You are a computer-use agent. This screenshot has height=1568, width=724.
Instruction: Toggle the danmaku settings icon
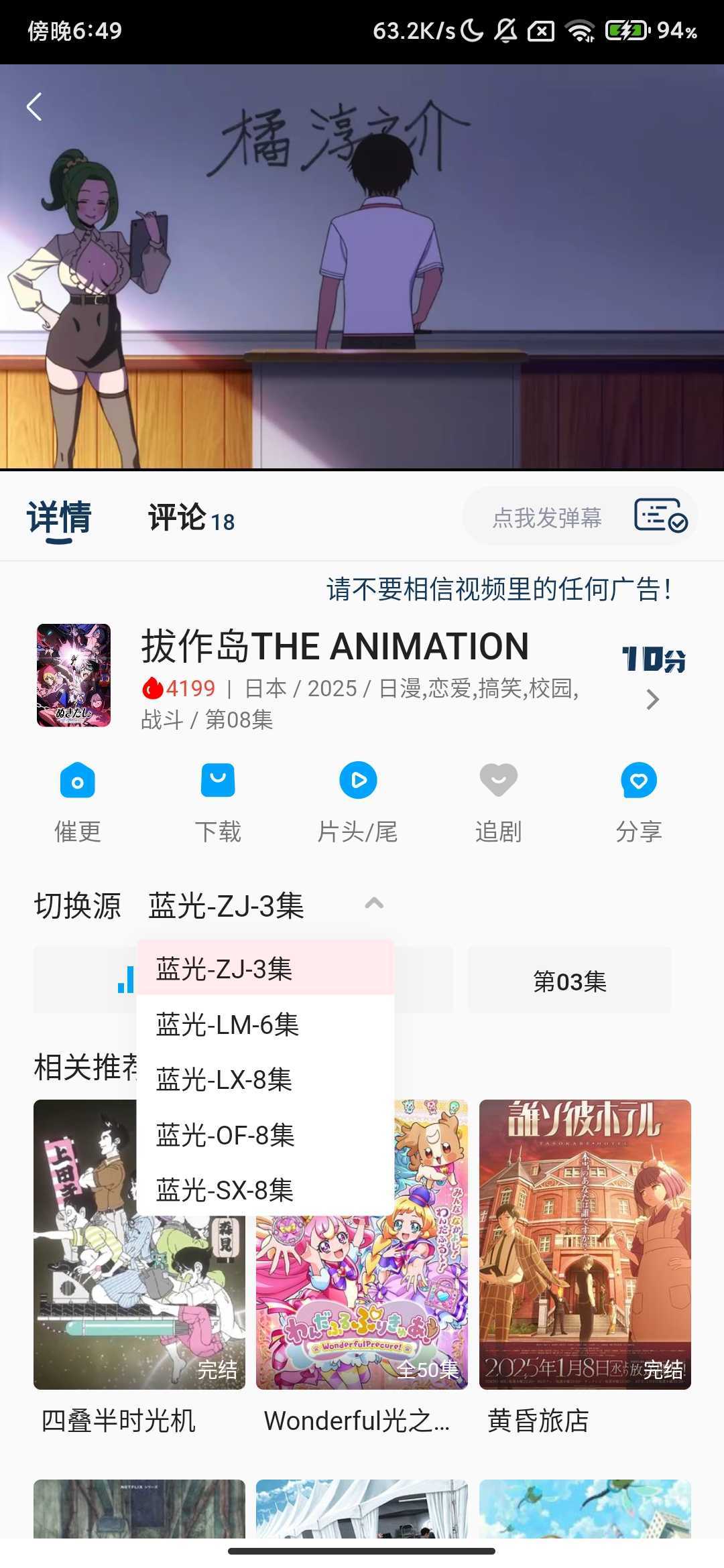pyautogui.click(x=660, y=515)
